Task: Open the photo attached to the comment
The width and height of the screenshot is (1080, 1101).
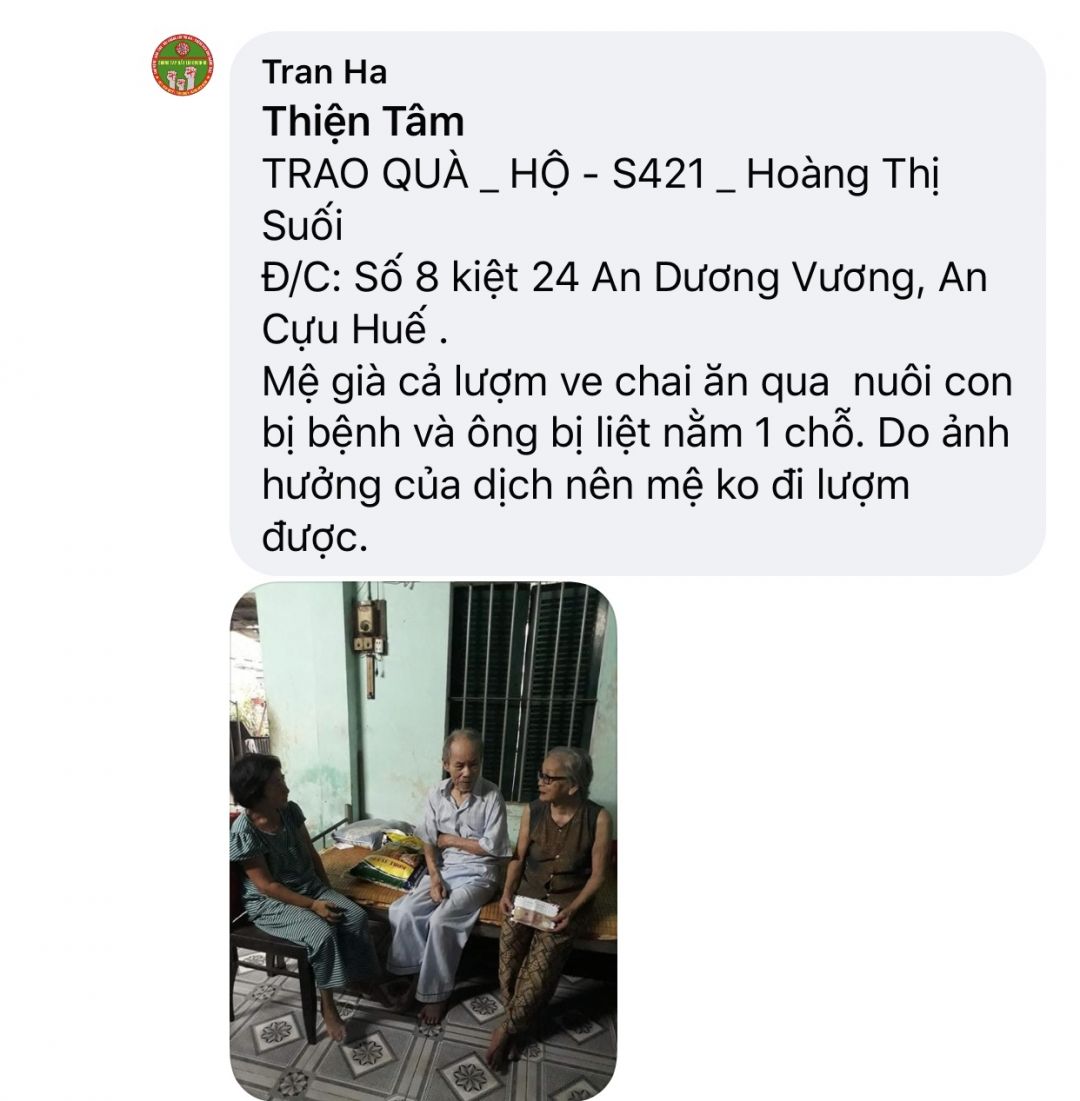Action: 423,840
